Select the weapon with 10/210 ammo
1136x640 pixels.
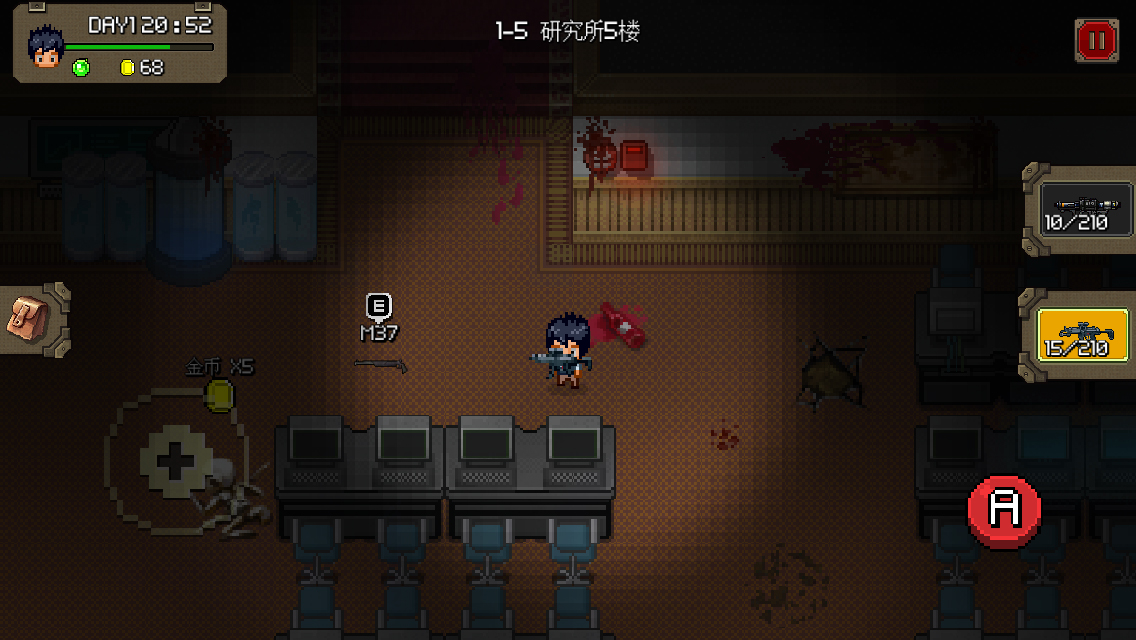pos(1076,210)
